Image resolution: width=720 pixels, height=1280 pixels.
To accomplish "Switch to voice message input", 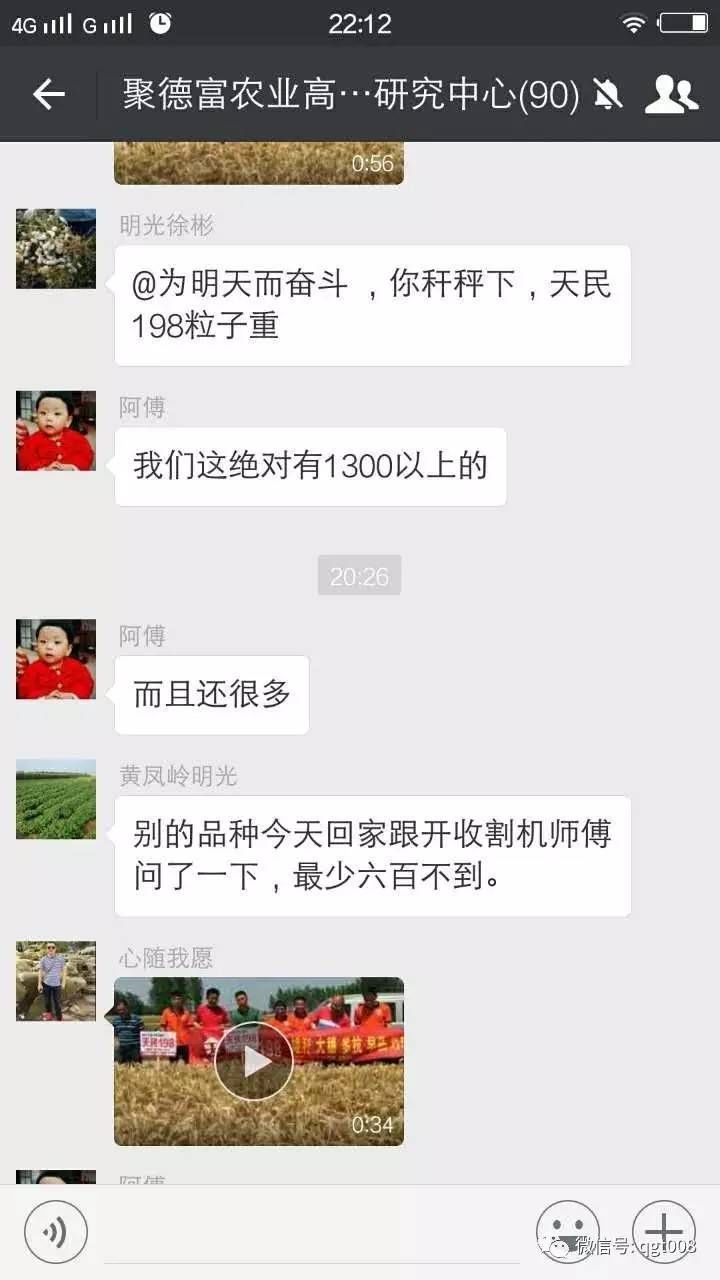I will point(56,1231).
